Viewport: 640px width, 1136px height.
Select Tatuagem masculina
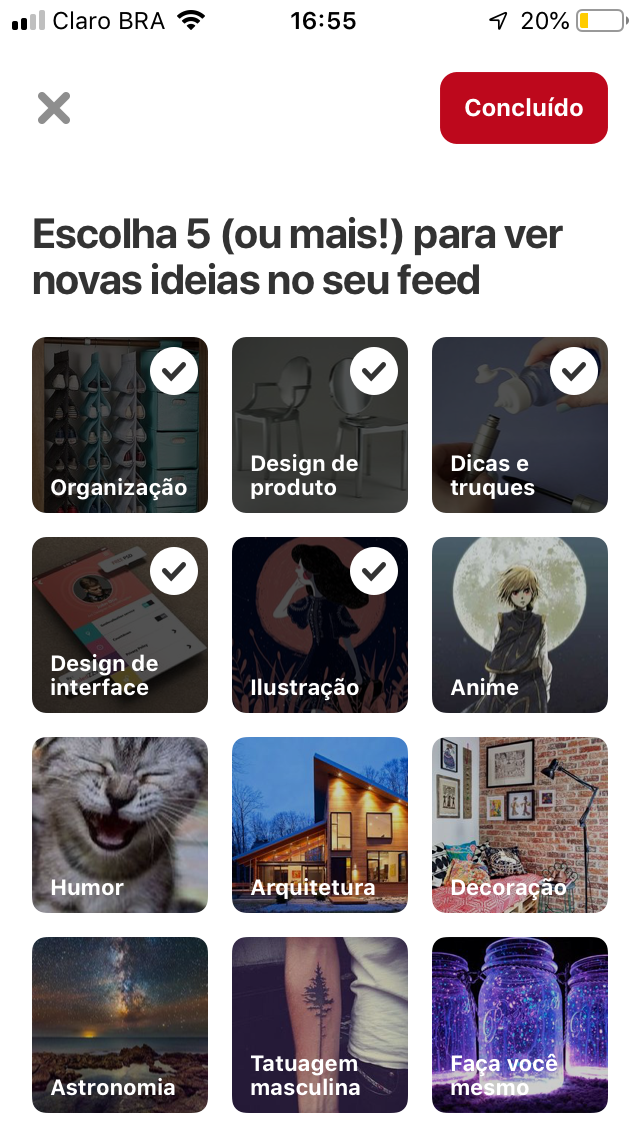(x=320, y=1024)
